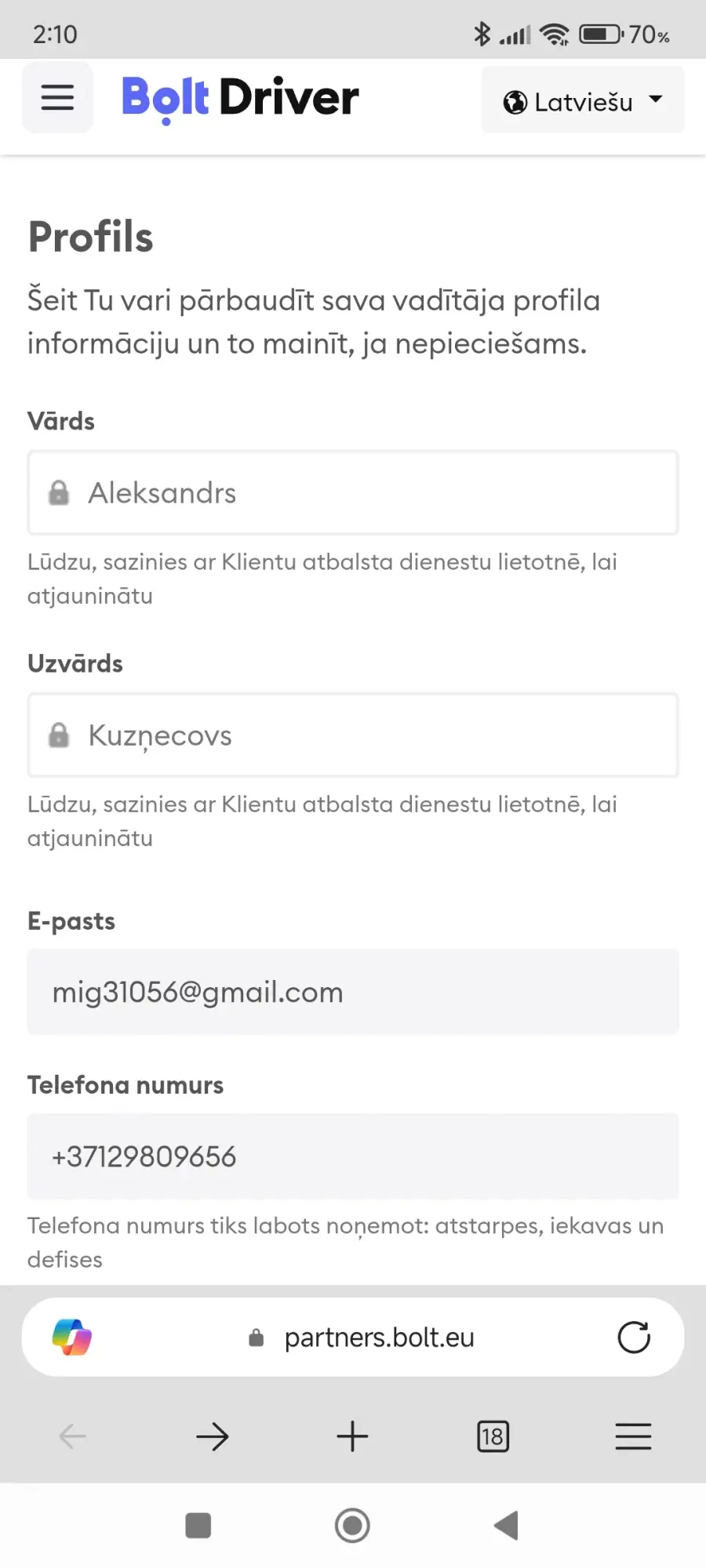Tap the locked Uzvārds field
The image size is (706, 1568).
[x=353, y=735]
